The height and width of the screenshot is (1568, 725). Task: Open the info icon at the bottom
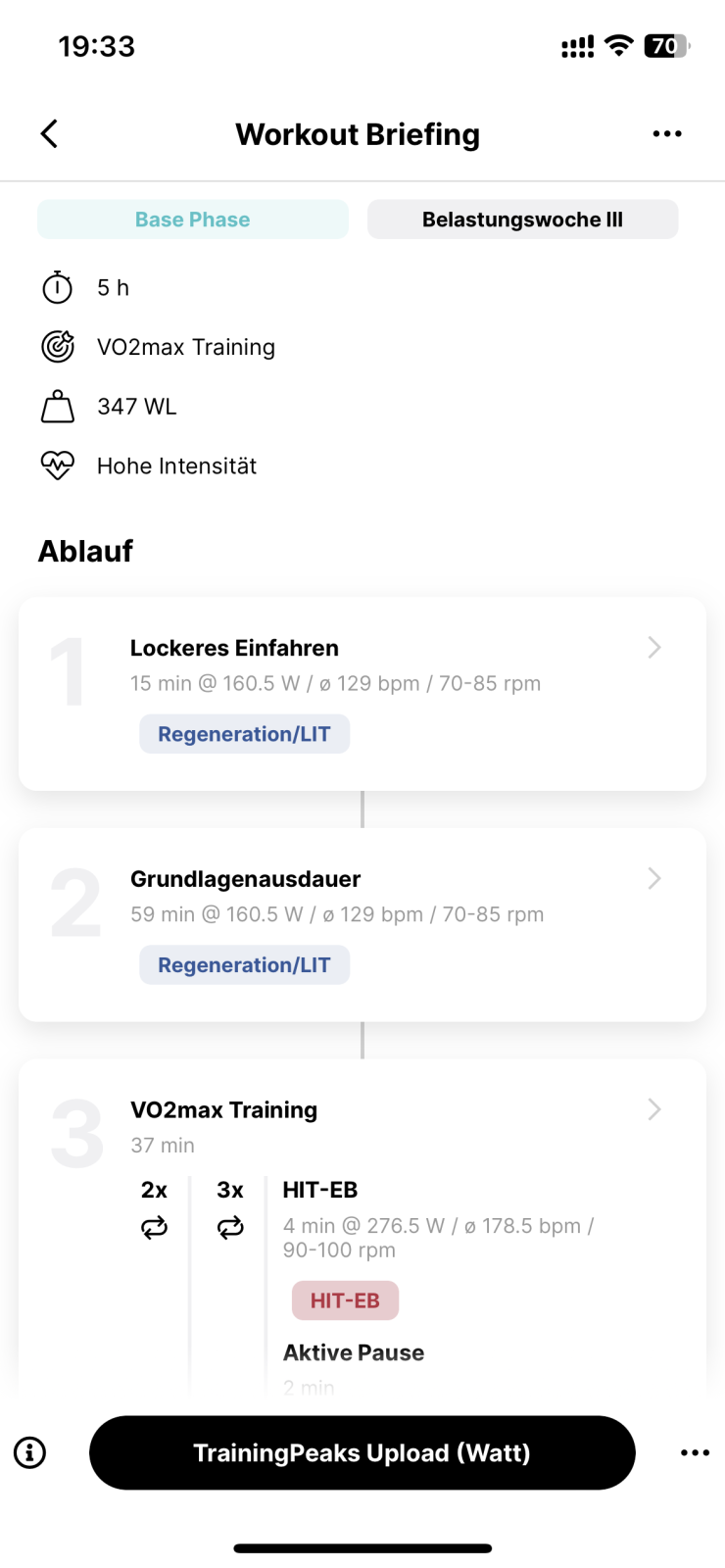coord(30,1452)
